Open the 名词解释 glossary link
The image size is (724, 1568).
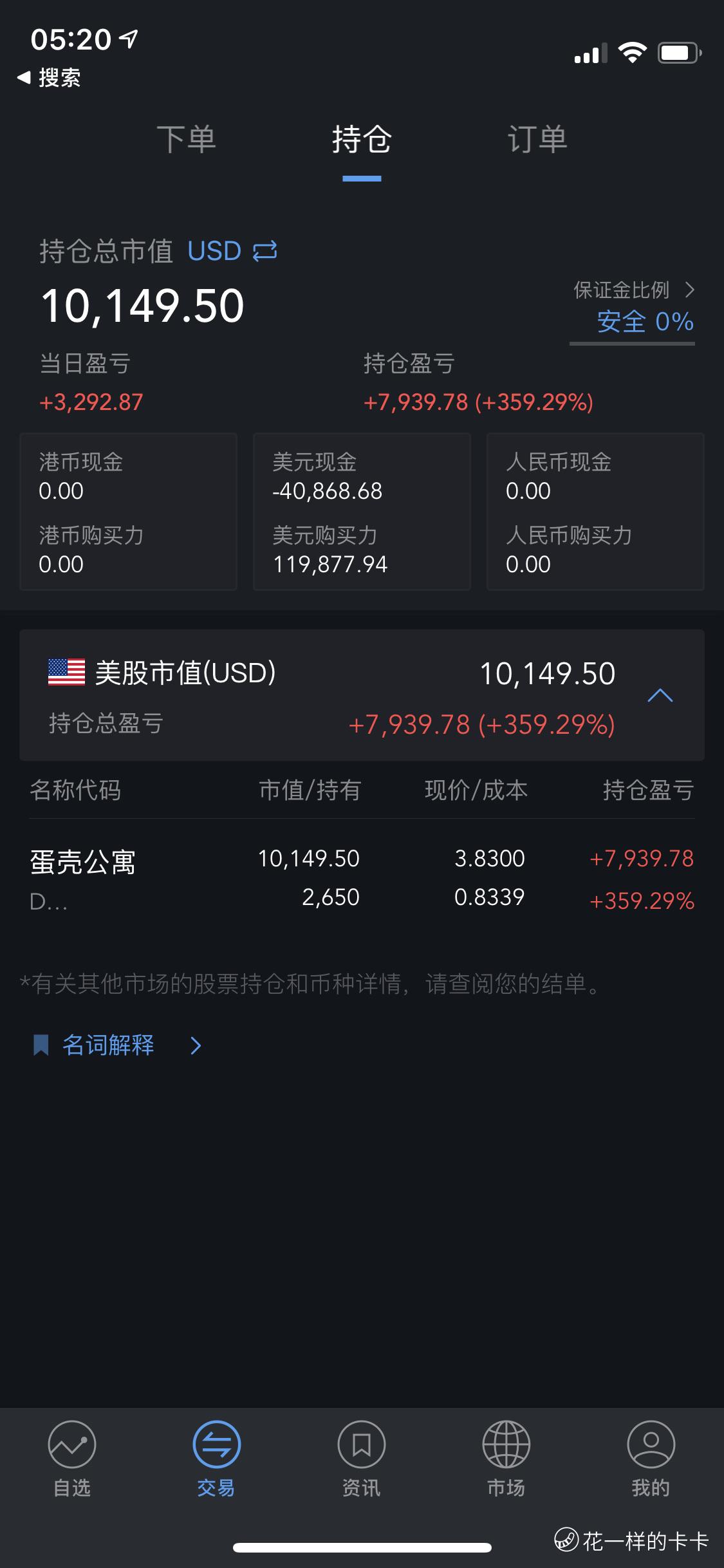[x=117, y=1045]
